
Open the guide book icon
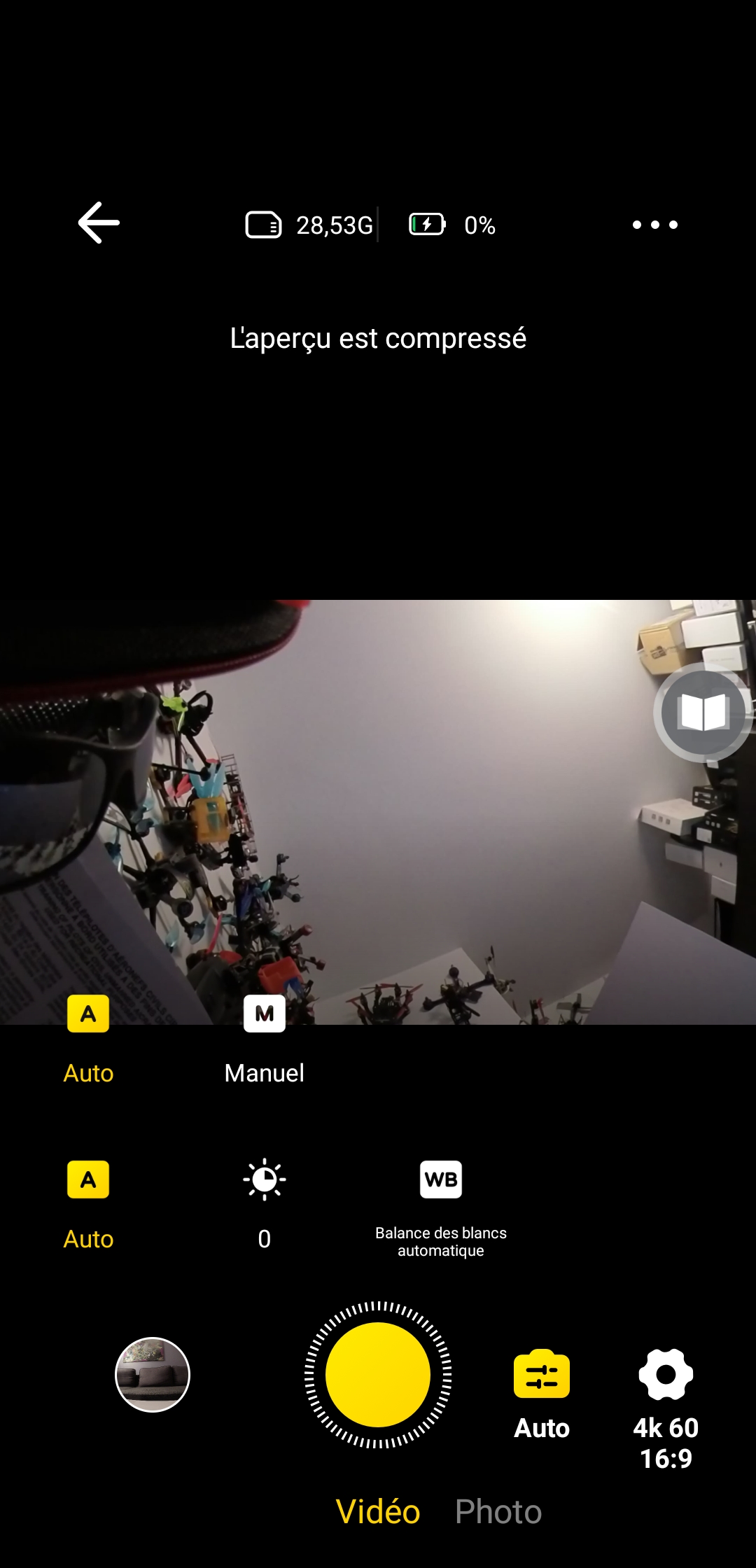coord(703,713)
